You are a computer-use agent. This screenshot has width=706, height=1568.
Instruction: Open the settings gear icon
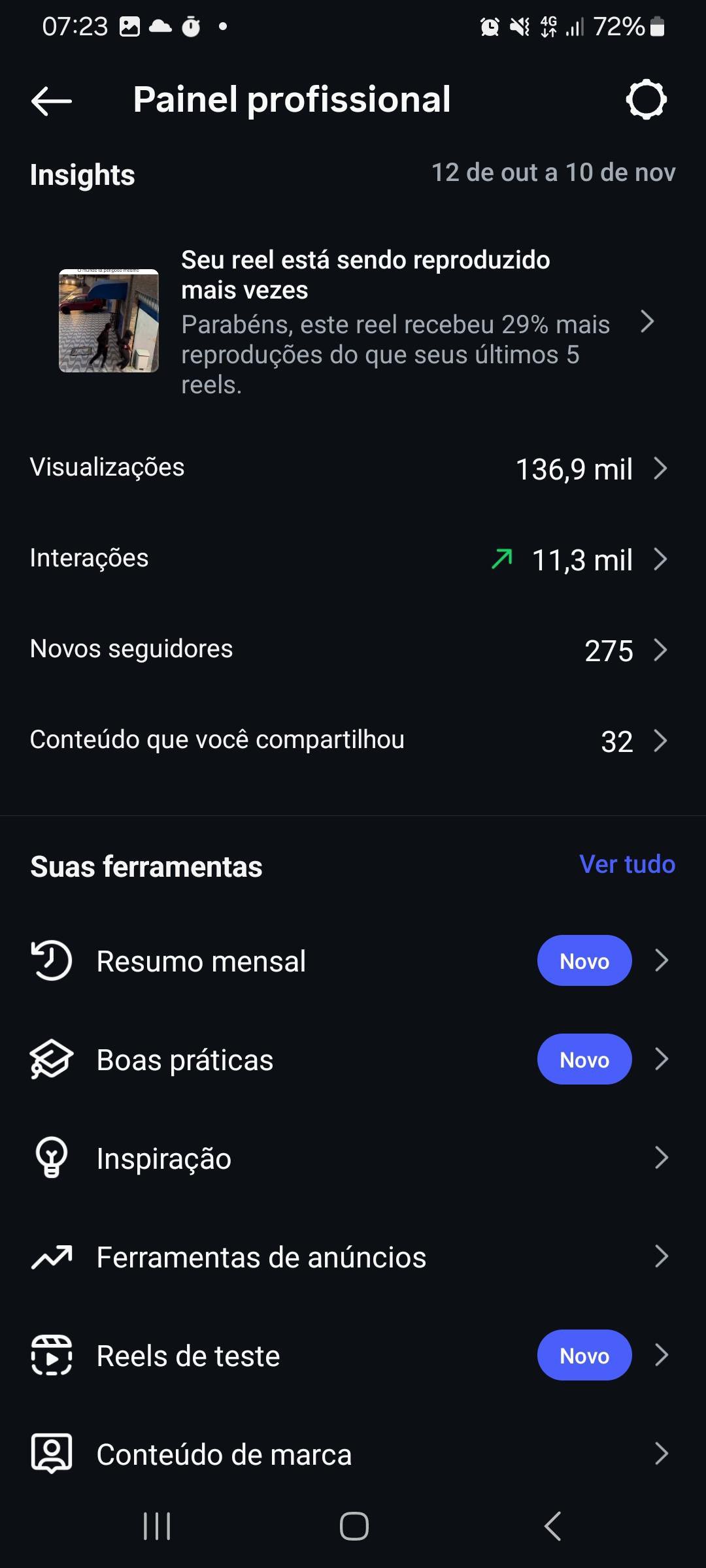click(x=646, y=100)
